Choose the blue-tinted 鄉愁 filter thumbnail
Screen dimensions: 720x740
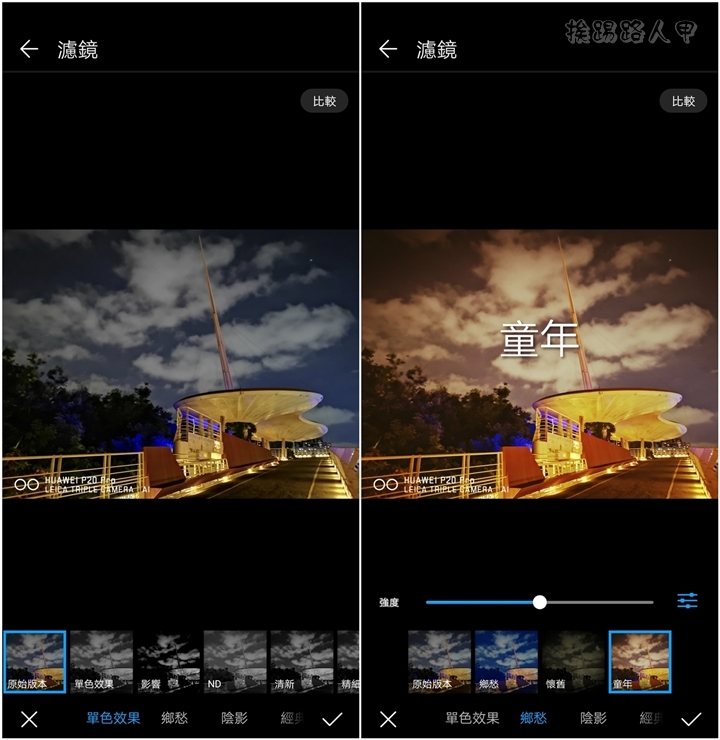click(506, 662)
